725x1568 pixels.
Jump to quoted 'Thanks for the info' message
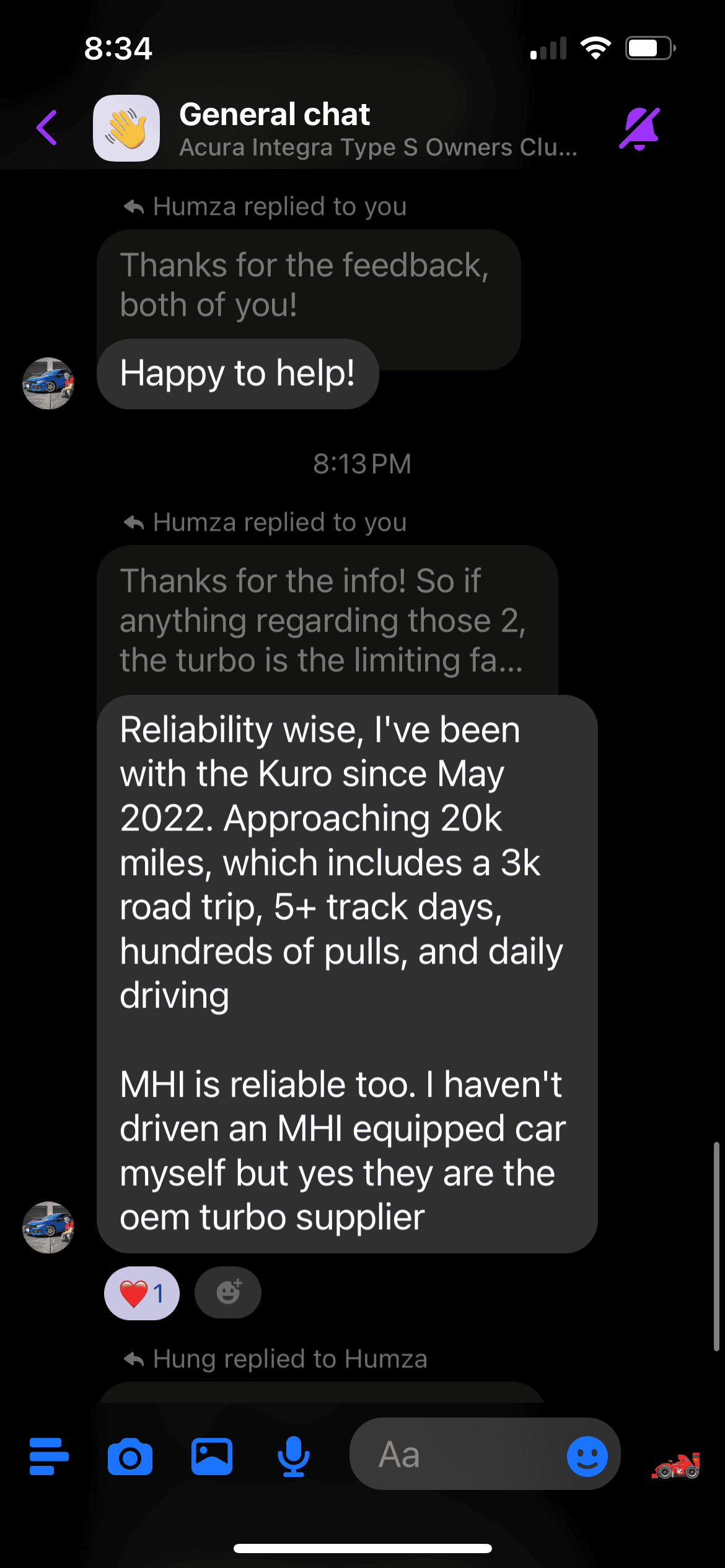pyautogui.click(x=327, y=619)
